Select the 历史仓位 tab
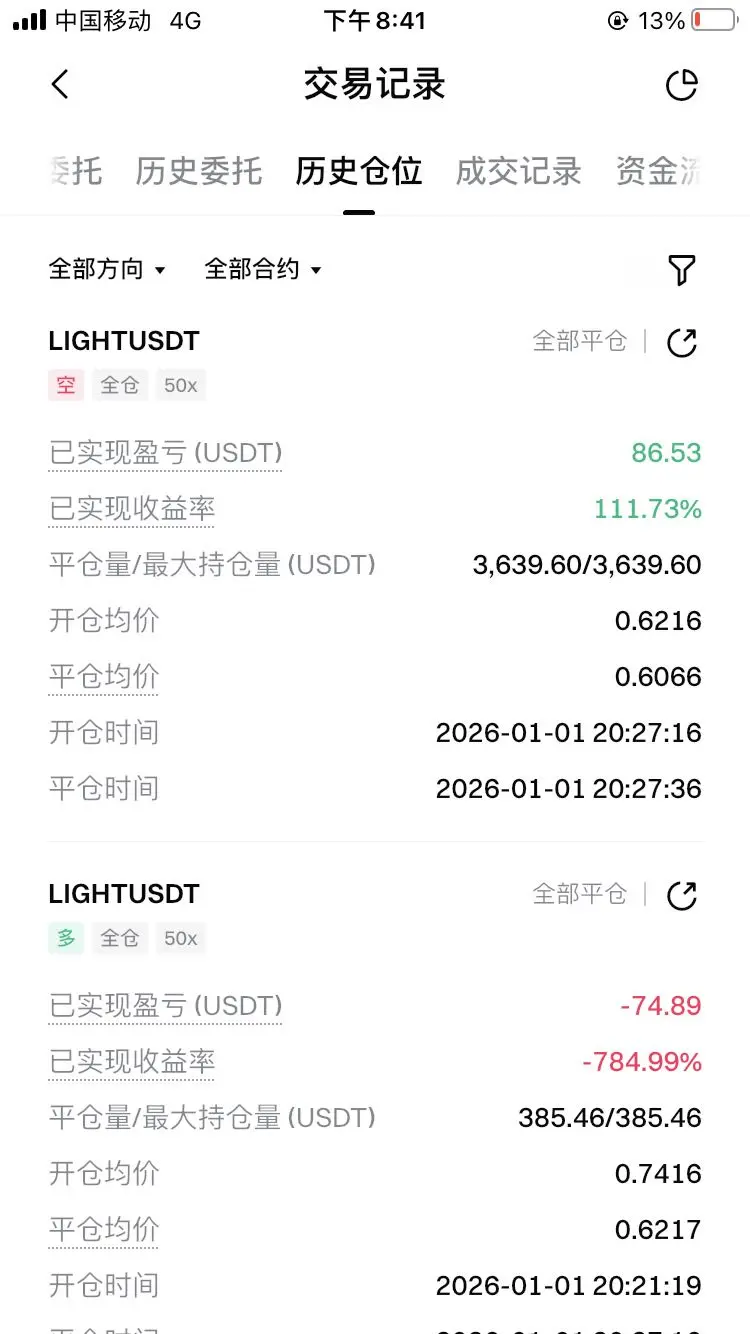Image resolution: width=750 pixels, height=1334 pixels. click(x=358, y=171)
